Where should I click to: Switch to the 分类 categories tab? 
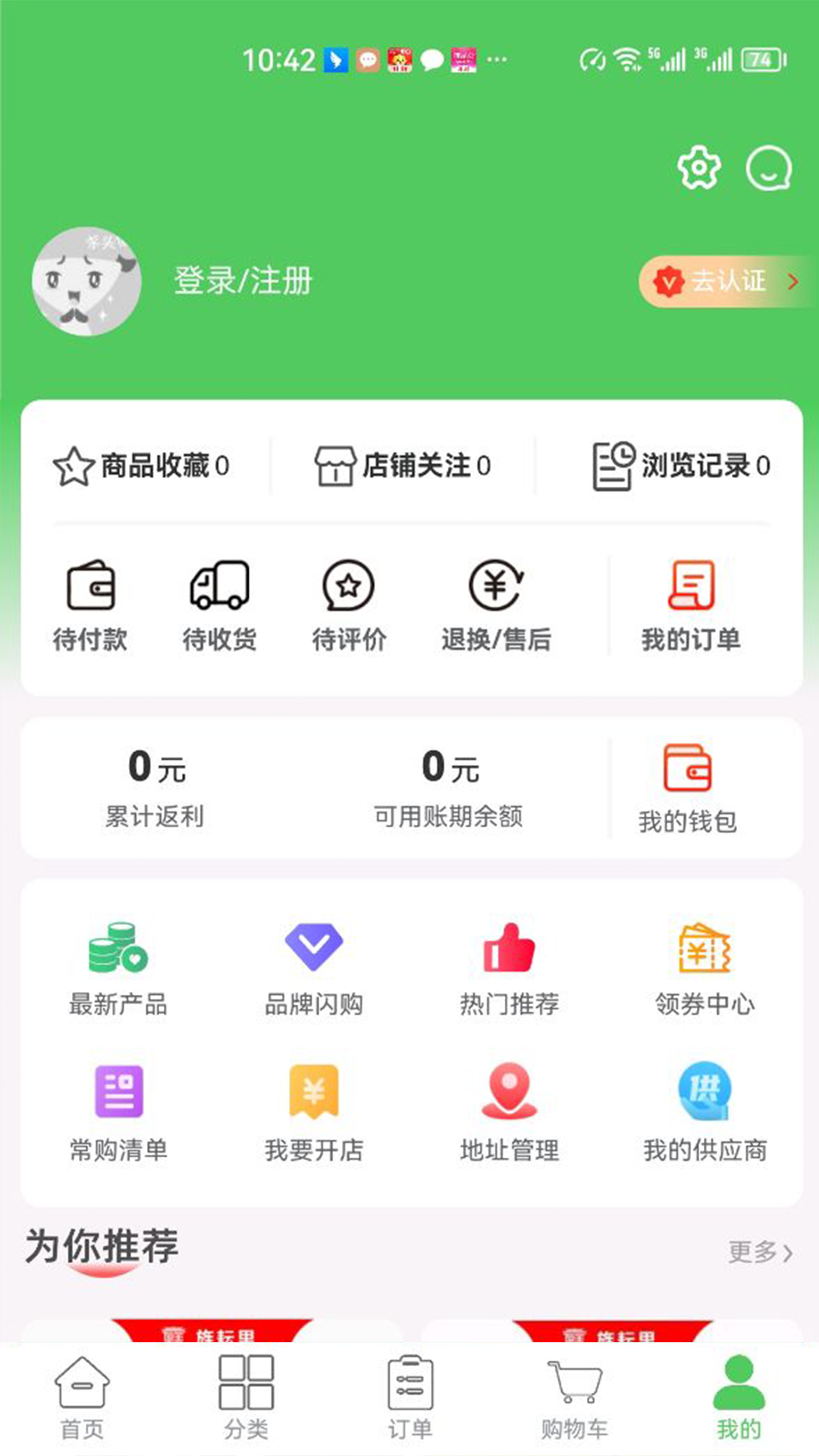pyautogui.click(x=246, y=1399)
